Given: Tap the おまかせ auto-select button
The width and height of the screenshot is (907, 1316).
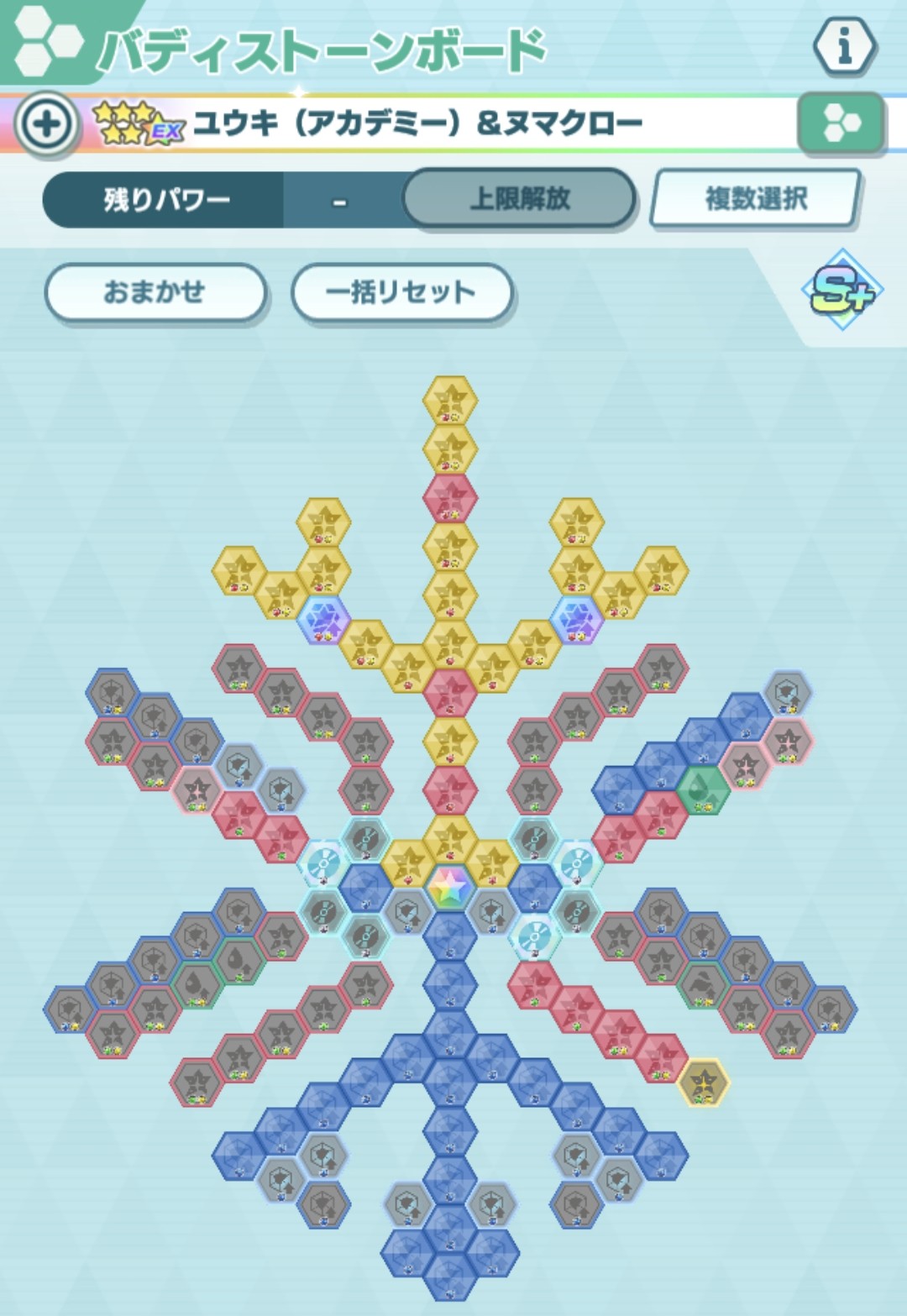Looking at the screenshot, I should tap(155, 292).
